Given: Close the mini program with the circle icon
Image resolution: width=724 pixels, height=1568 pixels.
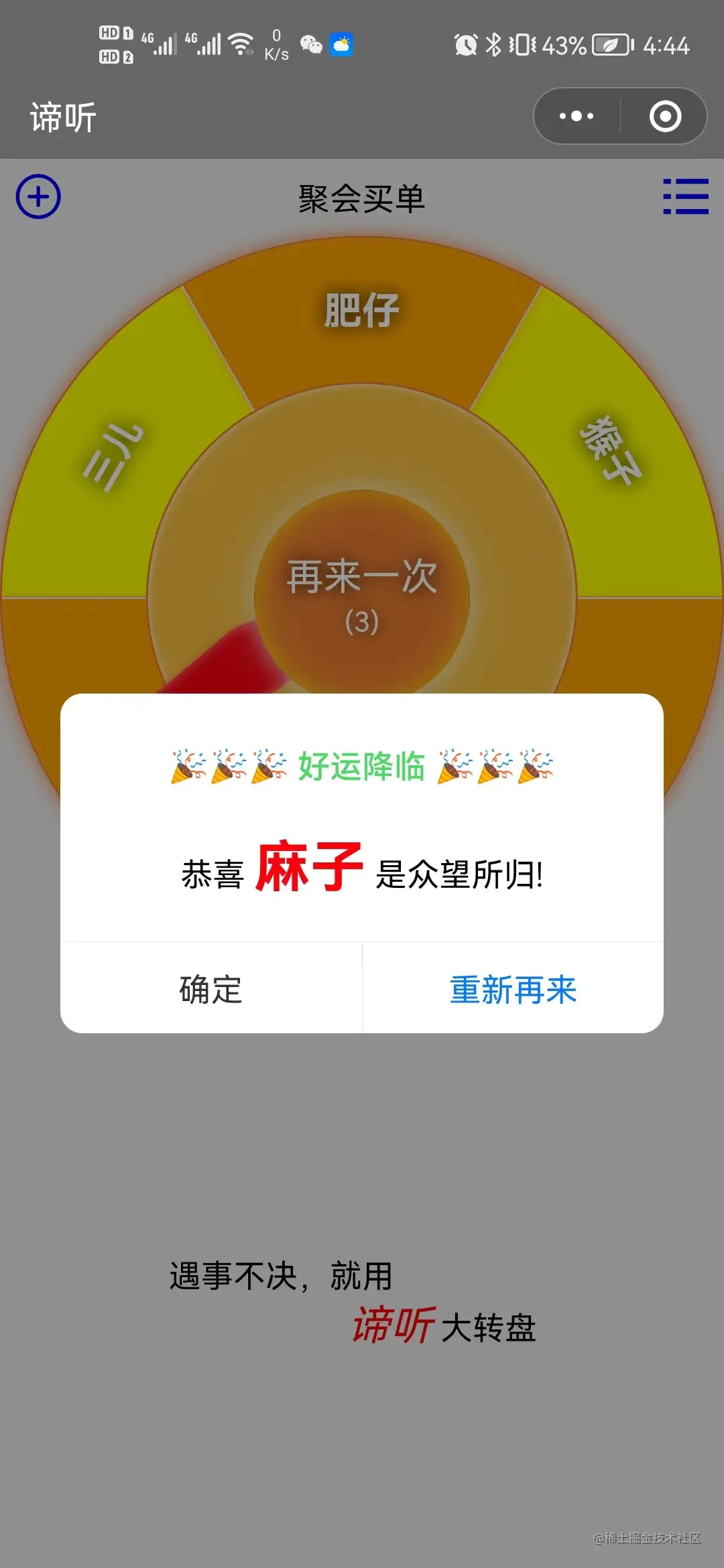Looking at the screenshot, I should pyautogui.click(x=665, y=117).
